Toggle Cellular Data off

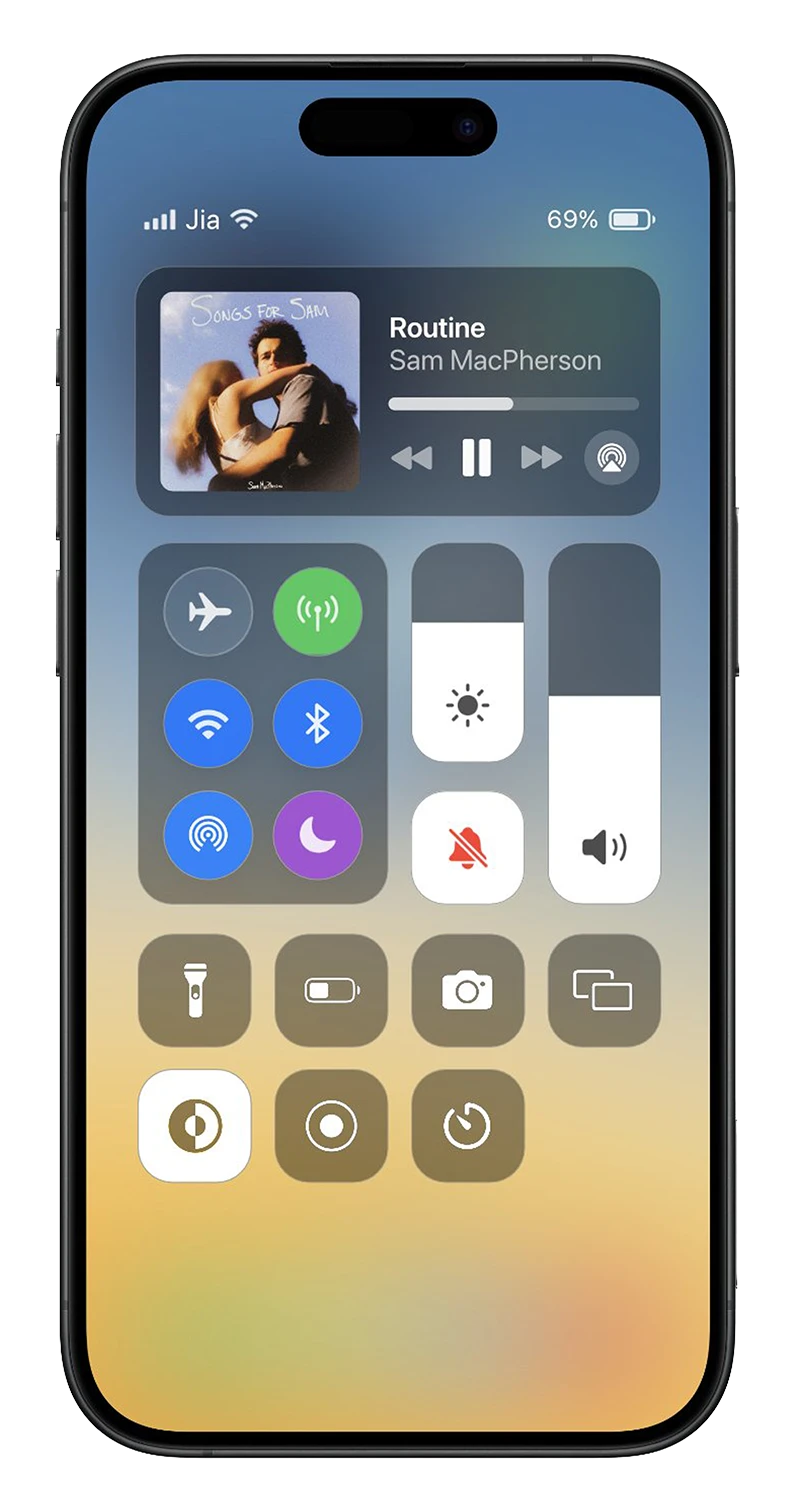pyautogui.click(x=318, y=613)
